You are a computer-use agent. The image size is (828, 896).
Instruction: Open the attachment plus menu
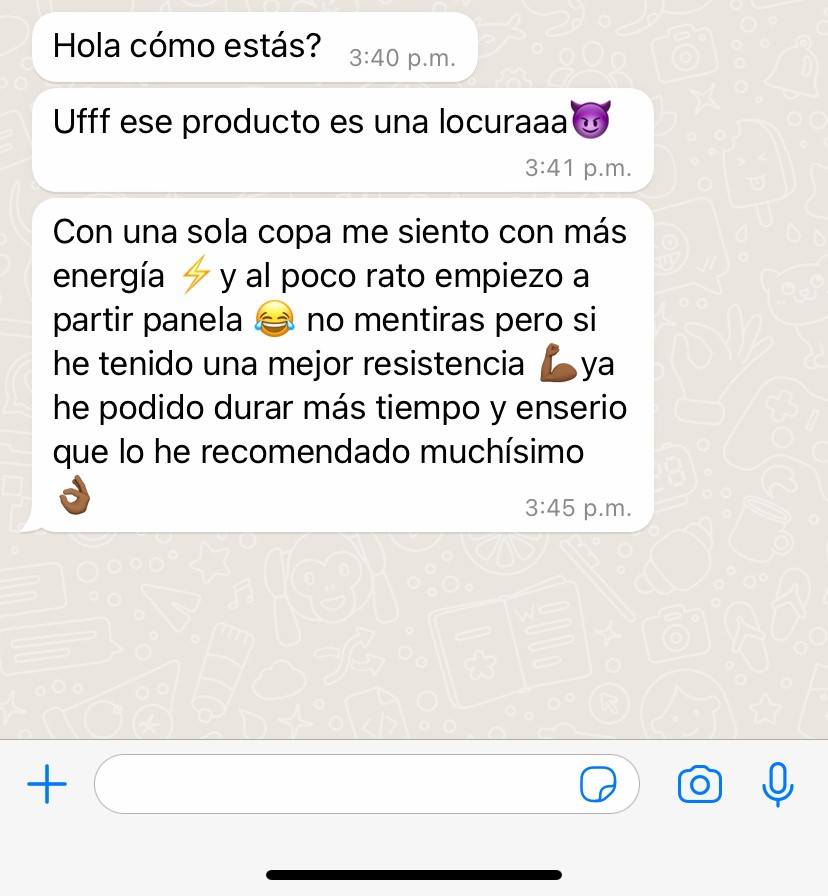[46, 785]
